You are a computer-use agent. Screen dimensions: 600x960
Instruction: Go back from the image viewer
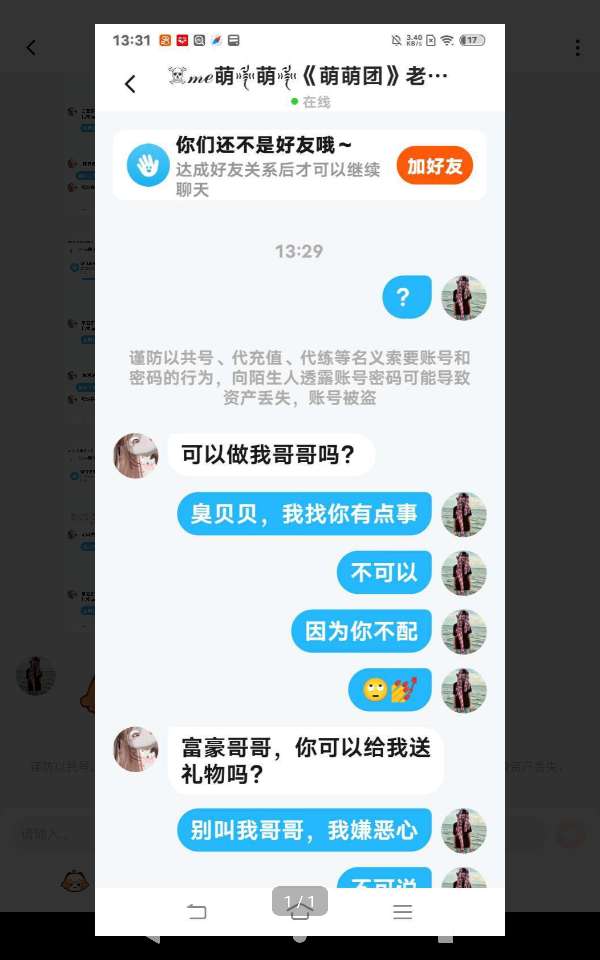(x=31, y=48)
